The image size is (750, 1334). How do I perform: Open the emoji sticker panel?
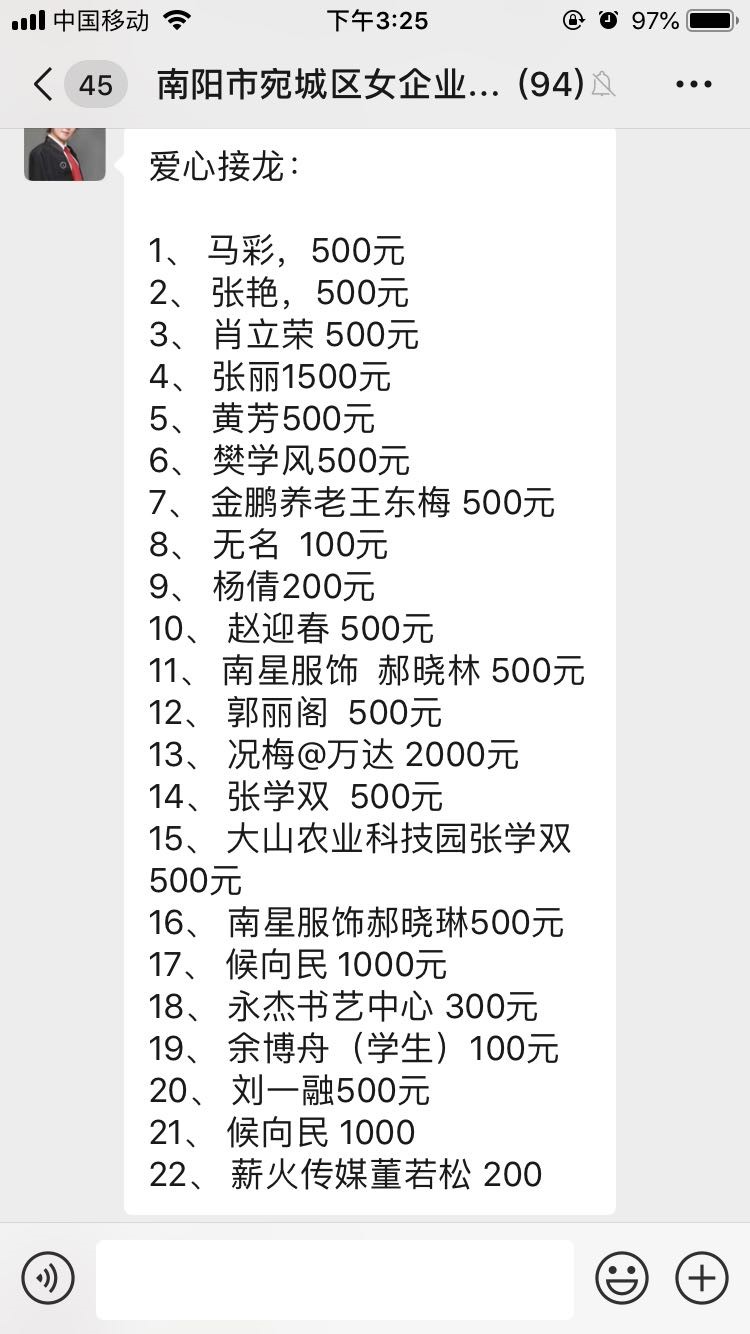(x=621, y=1278)
